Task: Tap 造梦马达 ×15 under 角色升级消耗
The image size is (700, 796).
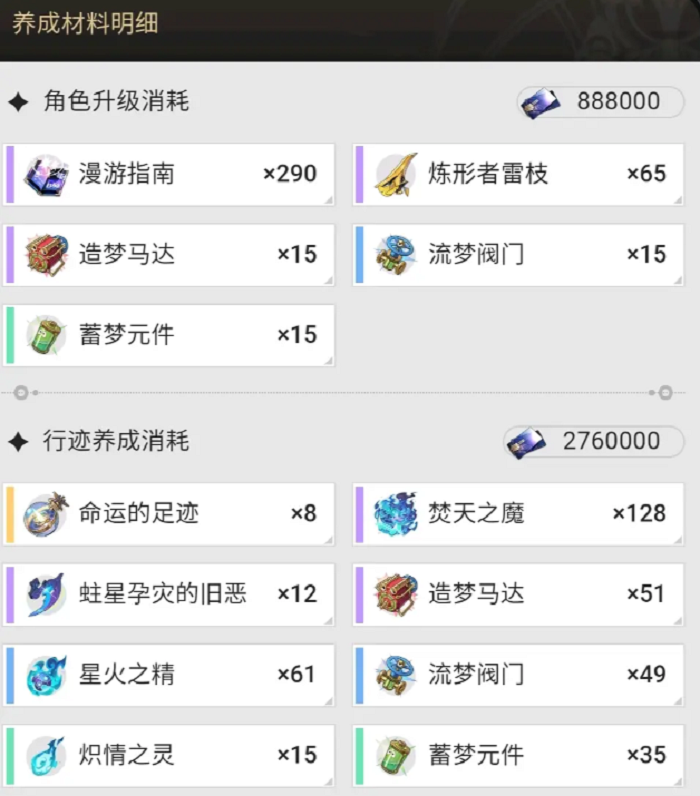Action: [169, 254]
